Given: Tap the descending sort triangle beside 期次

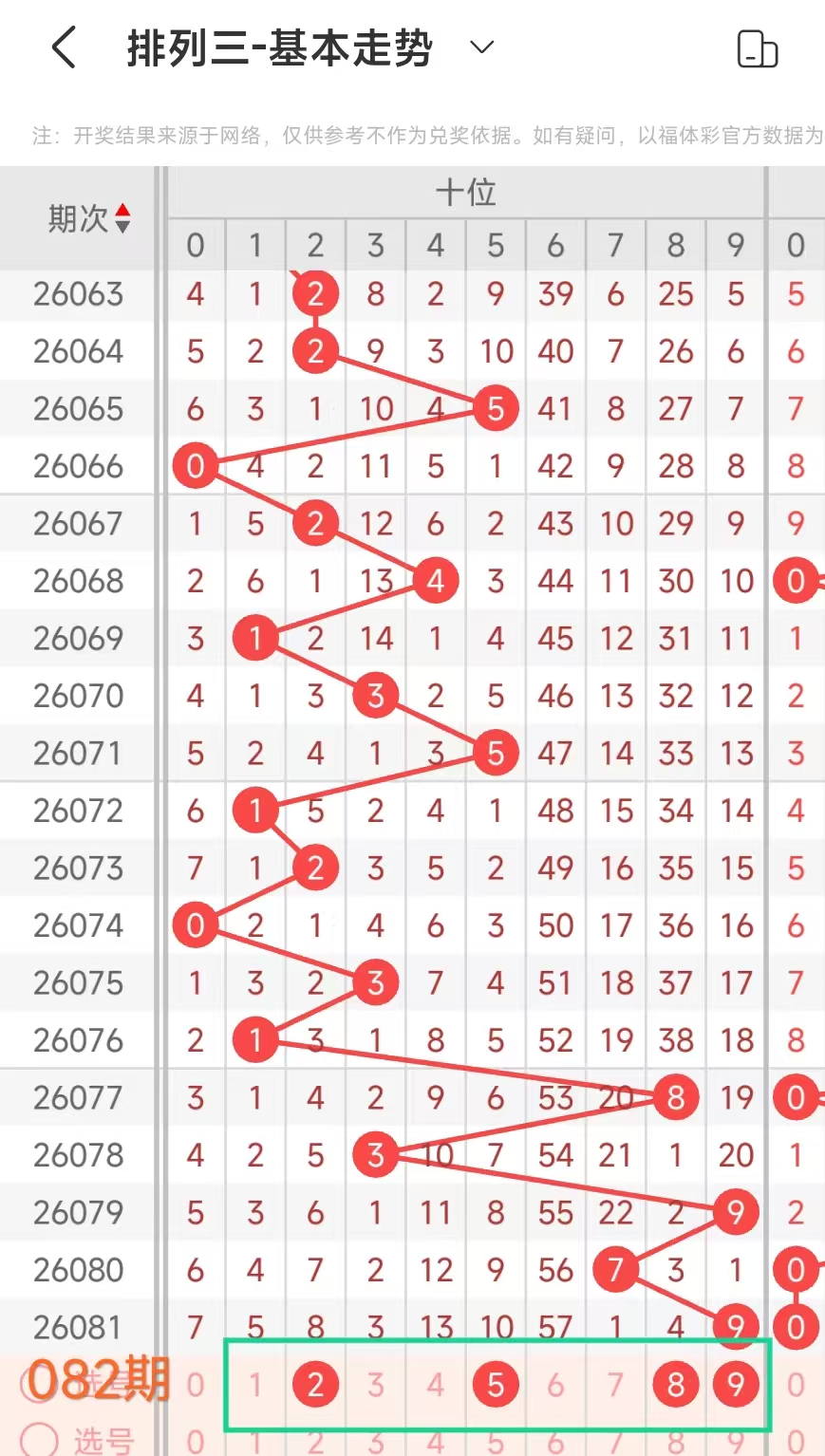Looking at the screenshot, I should 124,224.
